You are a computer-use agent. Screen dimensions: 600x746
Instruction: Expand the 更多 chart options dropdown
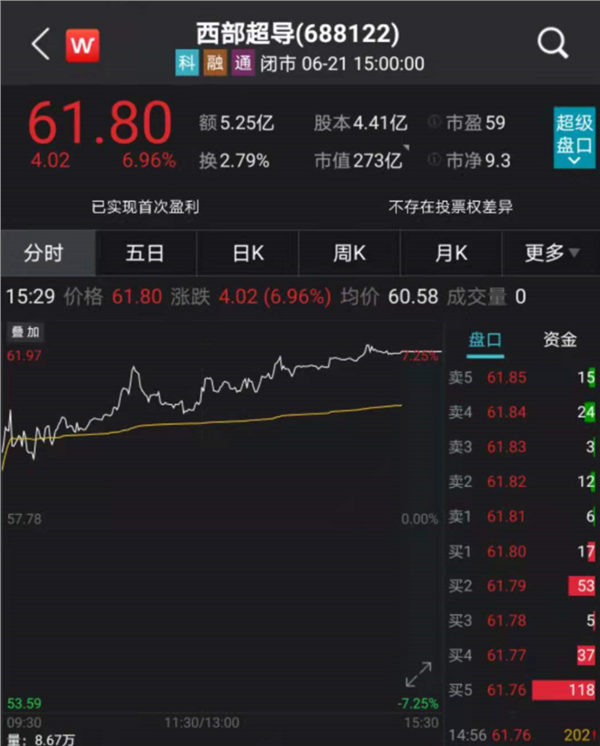pyautogui.click(x=552, y=254)
